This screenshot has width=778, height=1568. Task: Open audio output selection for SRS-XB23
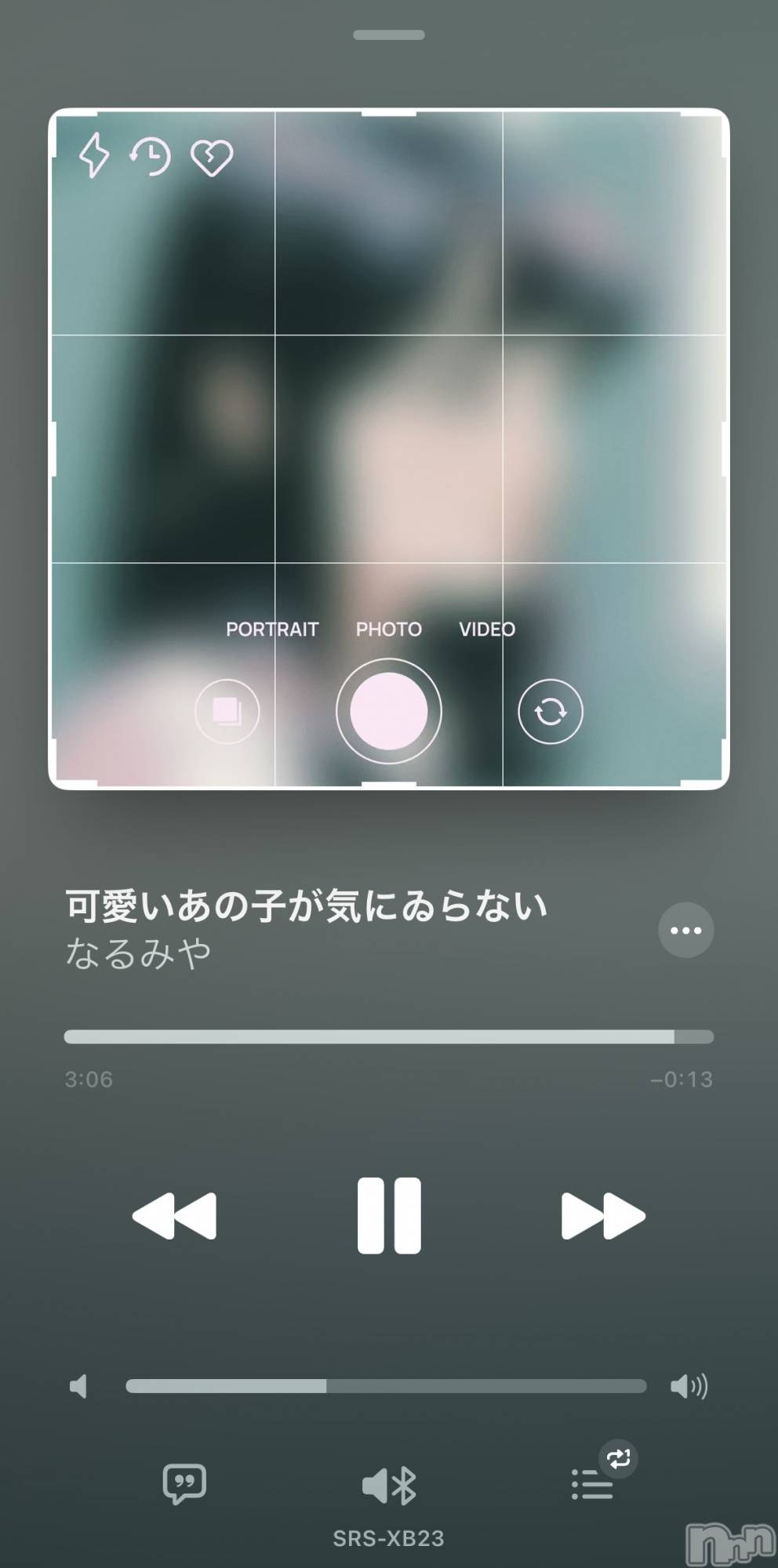(389, 1486)
